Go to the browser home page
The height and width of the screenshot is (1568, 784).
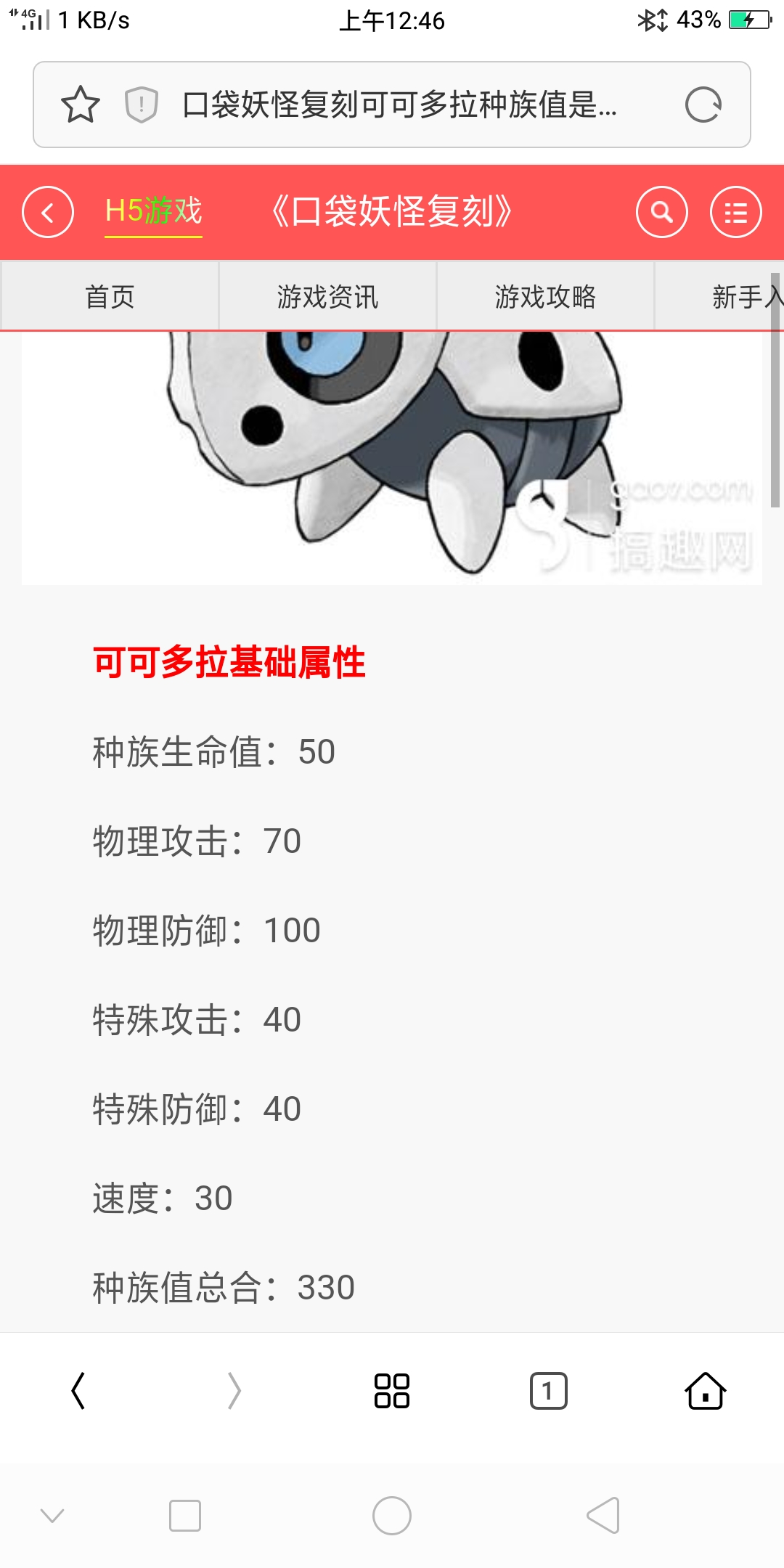tap(706, 1391)
